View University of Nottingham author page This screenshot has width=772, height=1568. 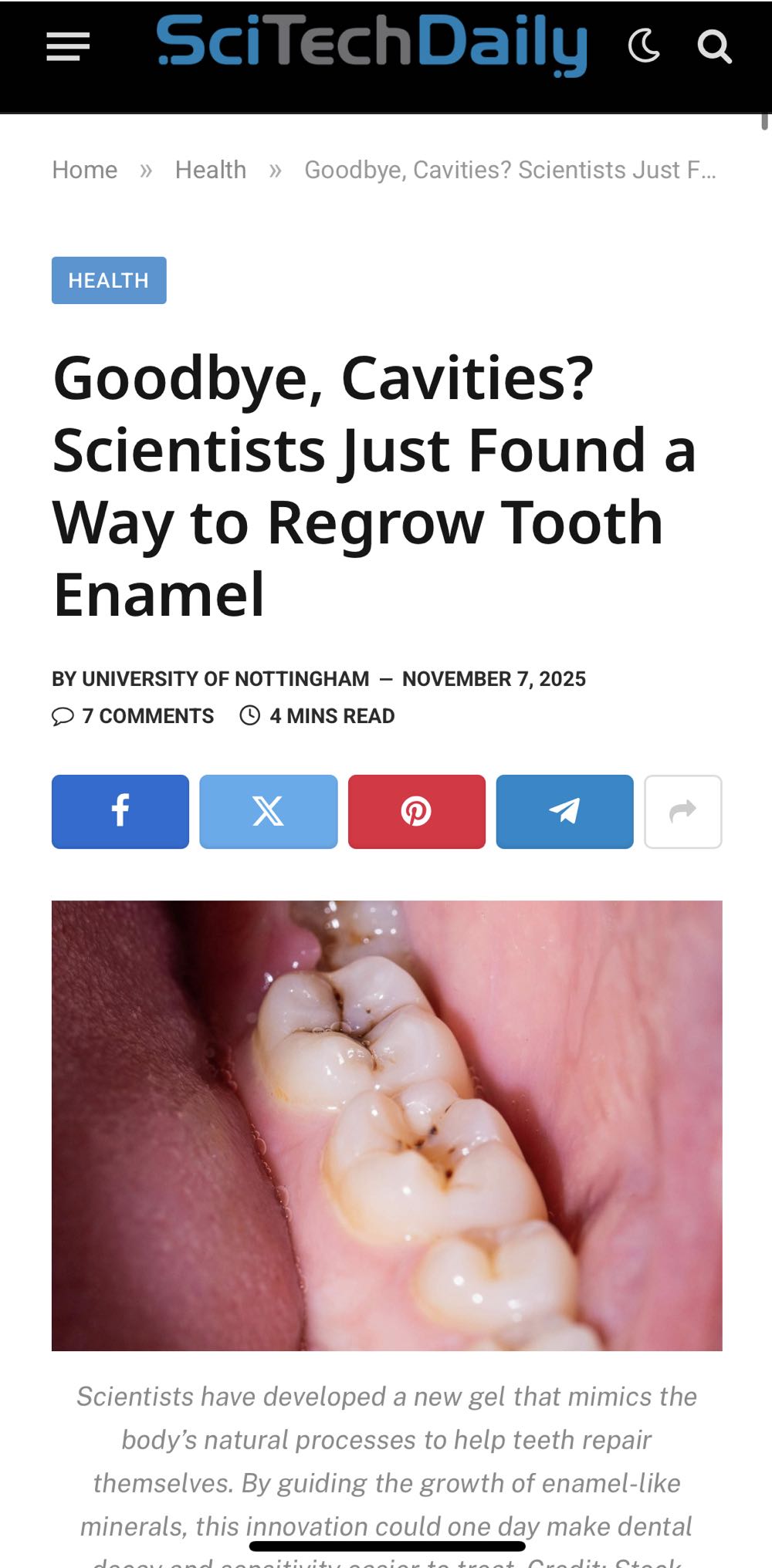click(x=225, y=679)
